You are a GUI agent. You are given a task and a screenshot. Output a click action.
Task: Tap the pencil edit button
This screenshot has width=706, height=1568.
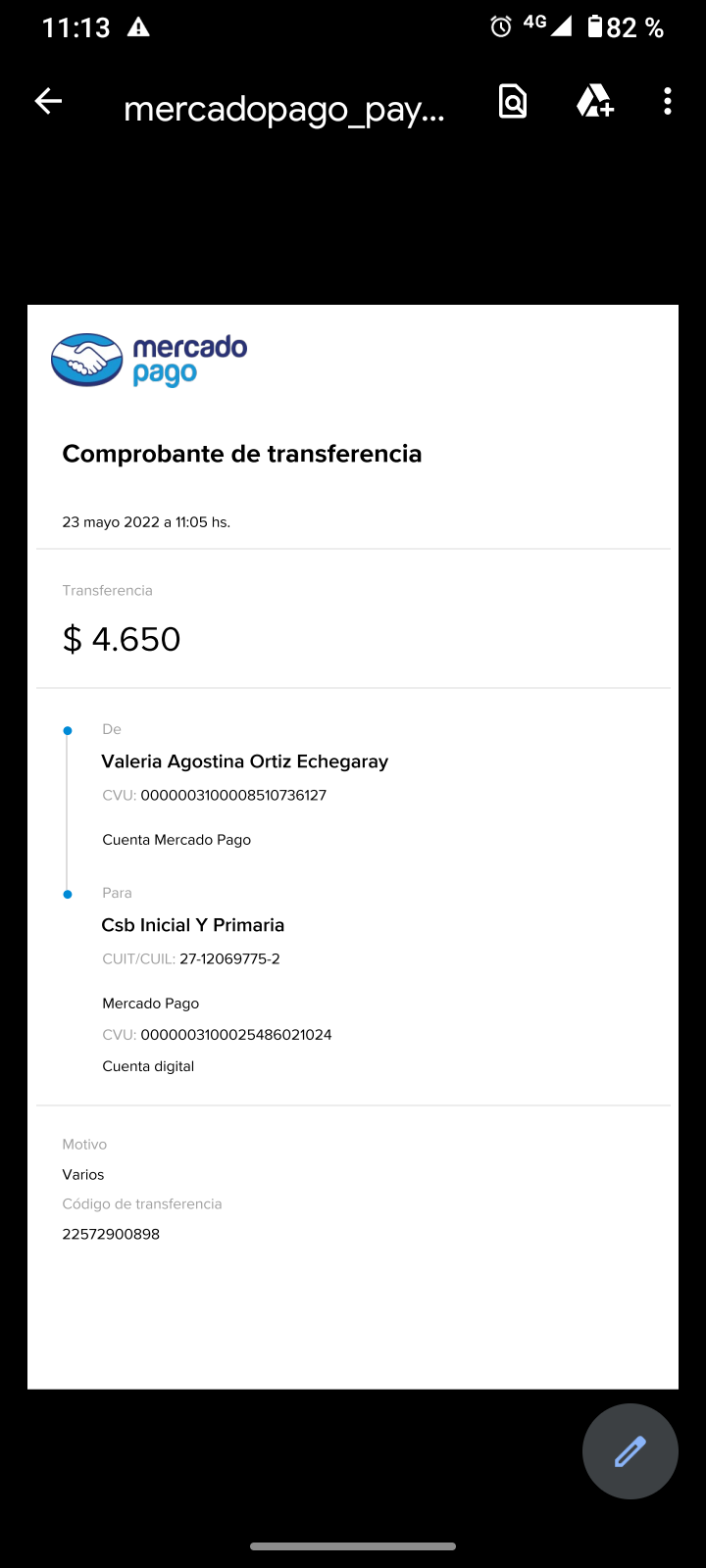(x=630, y=1451)
